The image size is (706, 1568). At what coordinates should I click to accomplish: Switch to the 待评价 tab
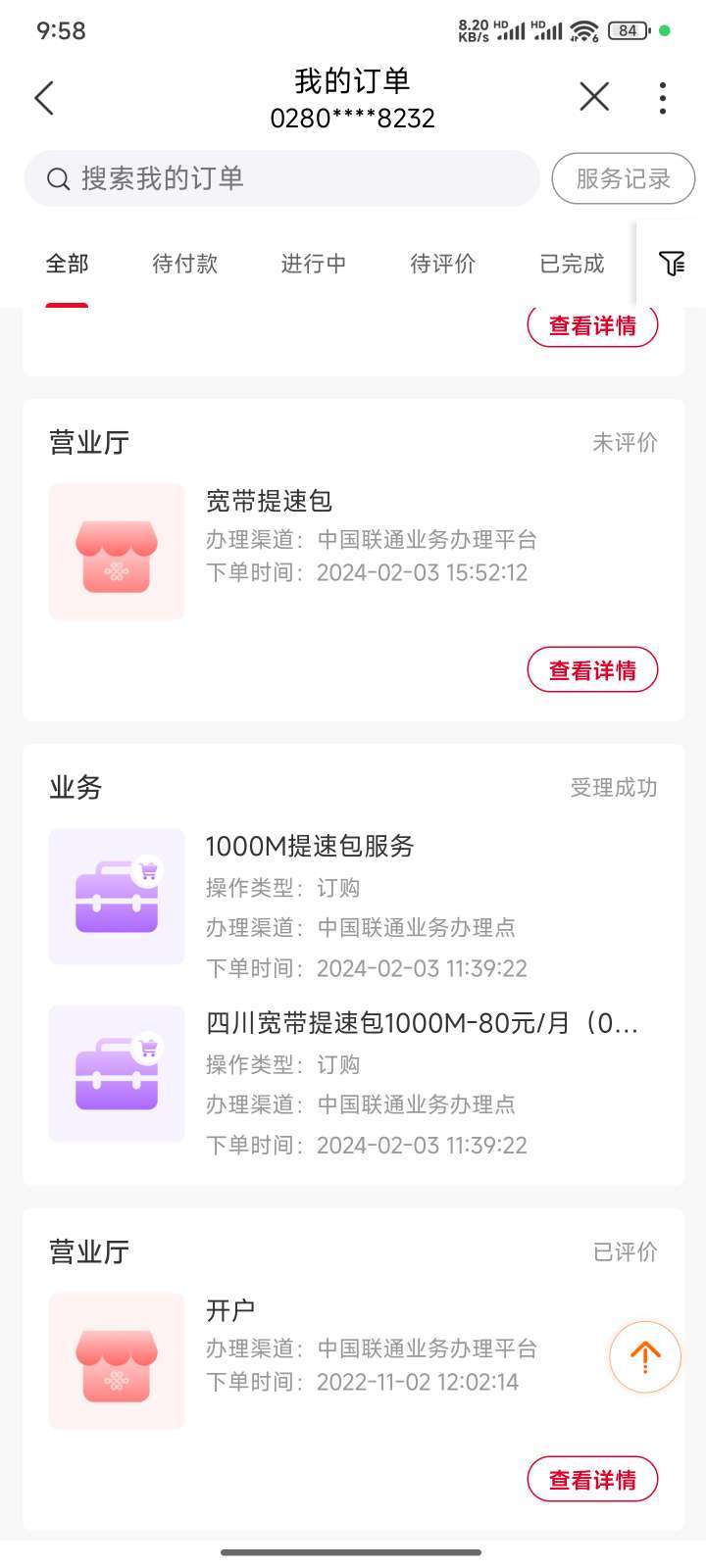coord(443,264)
